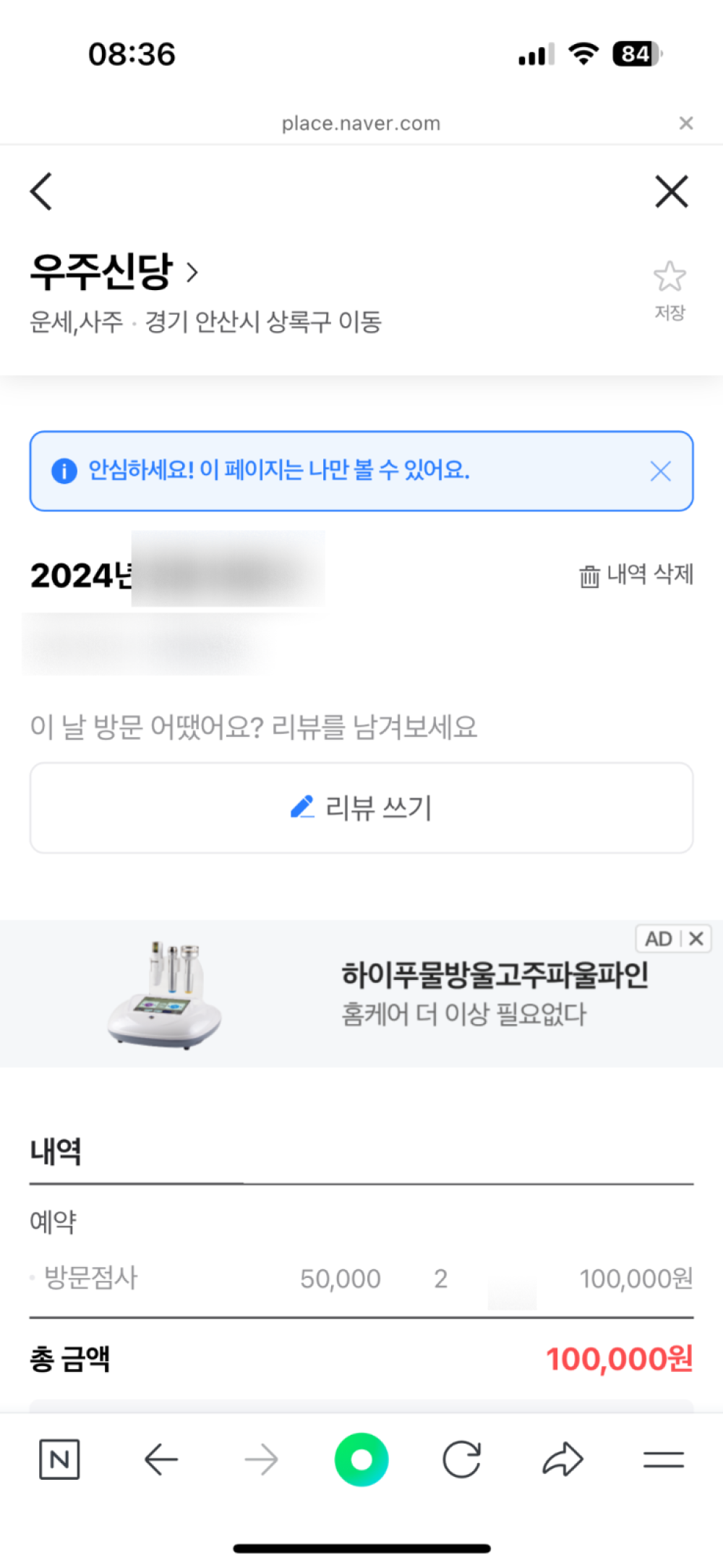The width and height of the screenshot is (723, 1568).
Task: Go back using the top-left arrow
Action: click(42, 192)
